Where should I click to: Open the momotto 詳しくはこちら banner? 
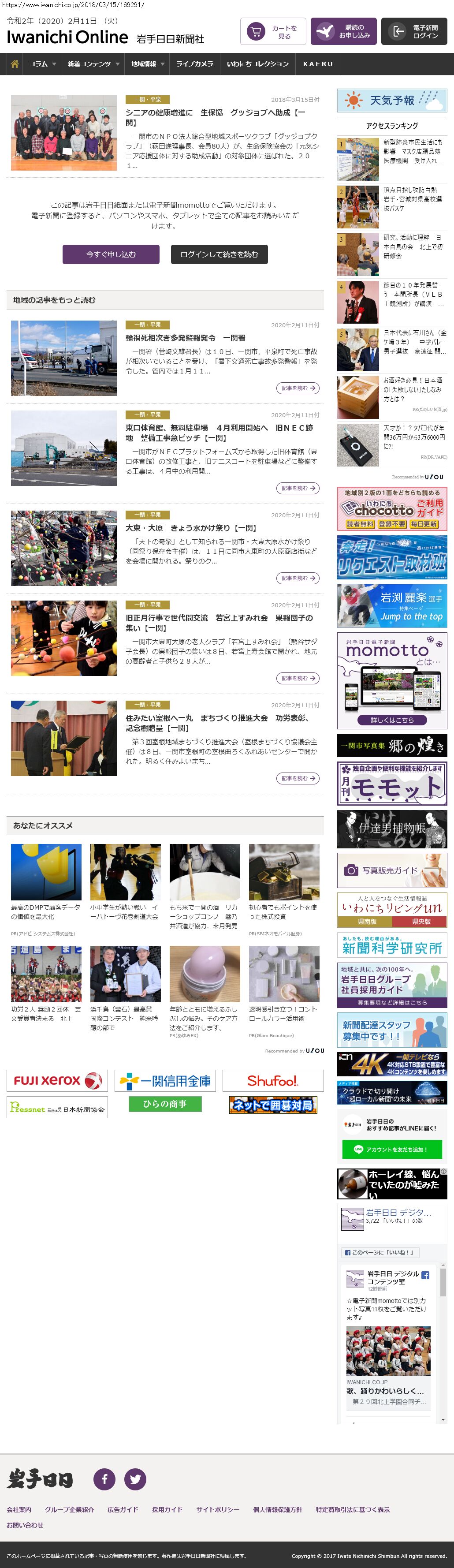[x=392, y=720]
